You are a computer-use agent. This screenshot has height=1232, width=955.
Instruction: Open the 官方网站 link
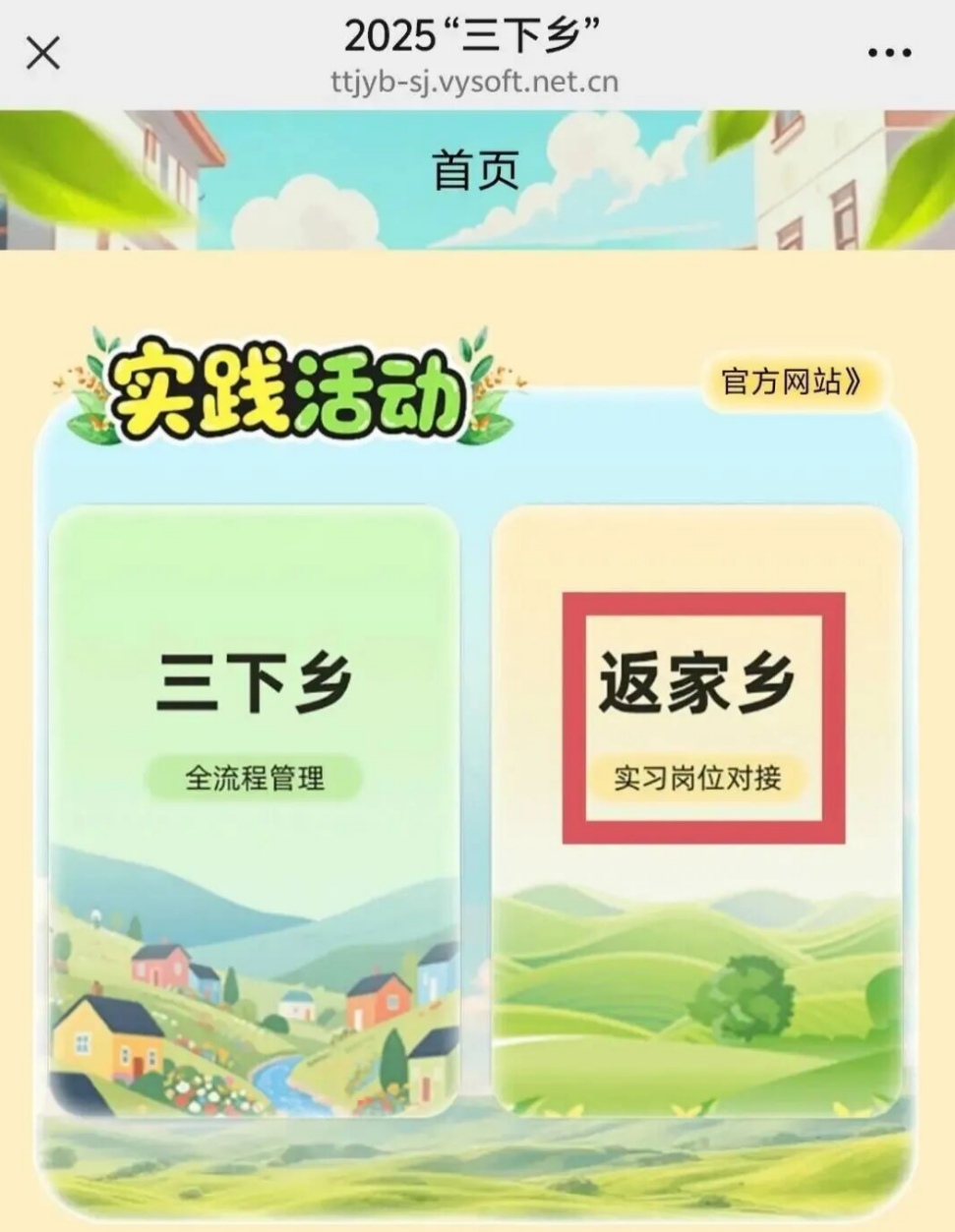[x=792, y=381]
